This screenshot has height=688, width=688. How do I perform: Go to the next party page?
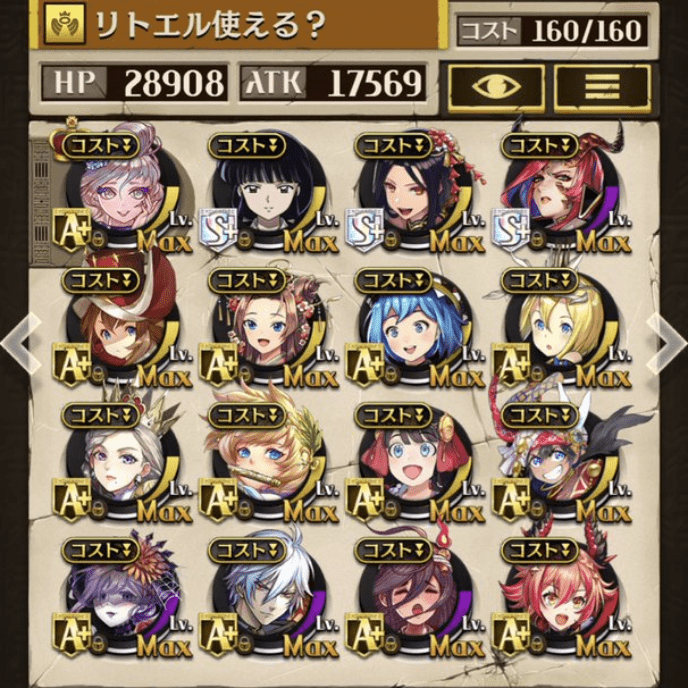point(669,342)
